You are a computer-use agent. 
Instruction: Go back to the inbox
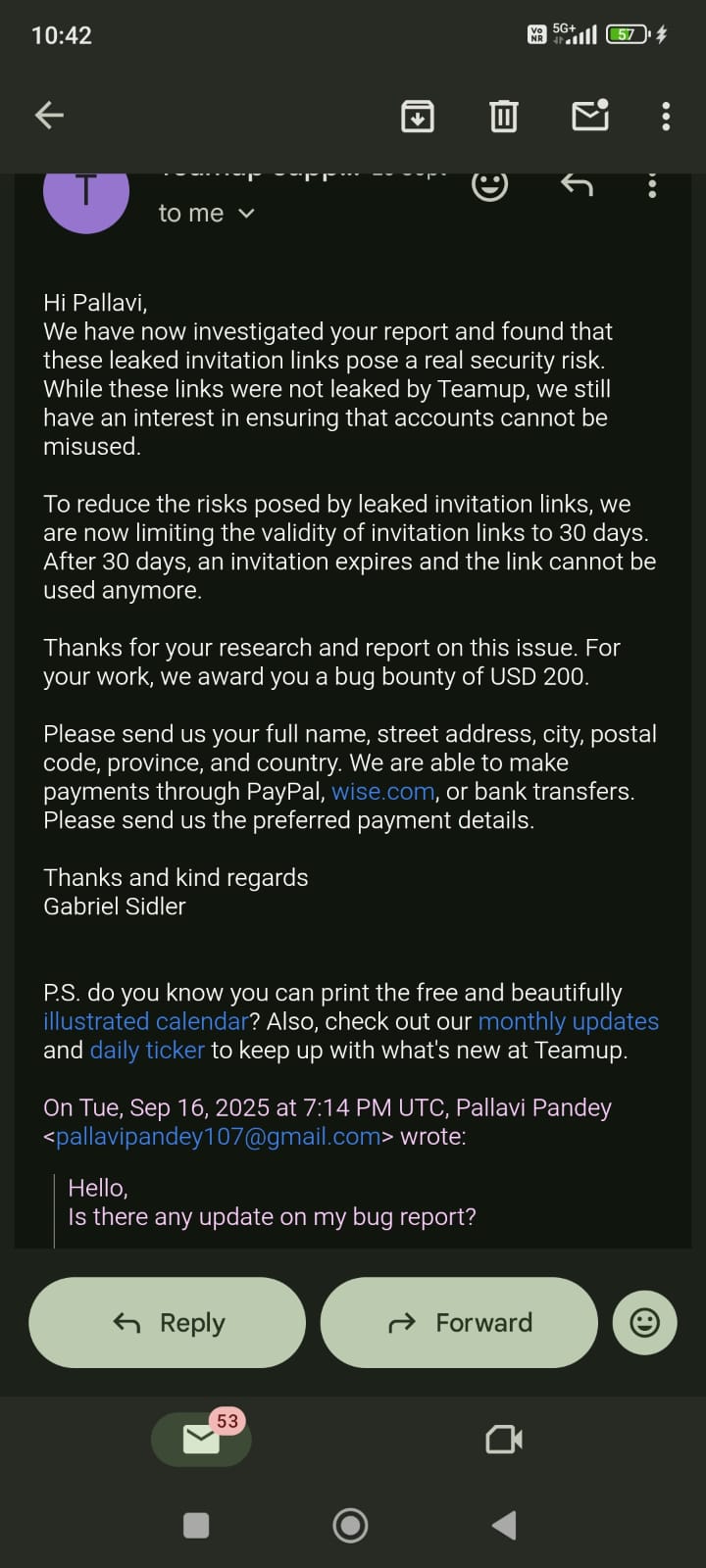point(49,116)
